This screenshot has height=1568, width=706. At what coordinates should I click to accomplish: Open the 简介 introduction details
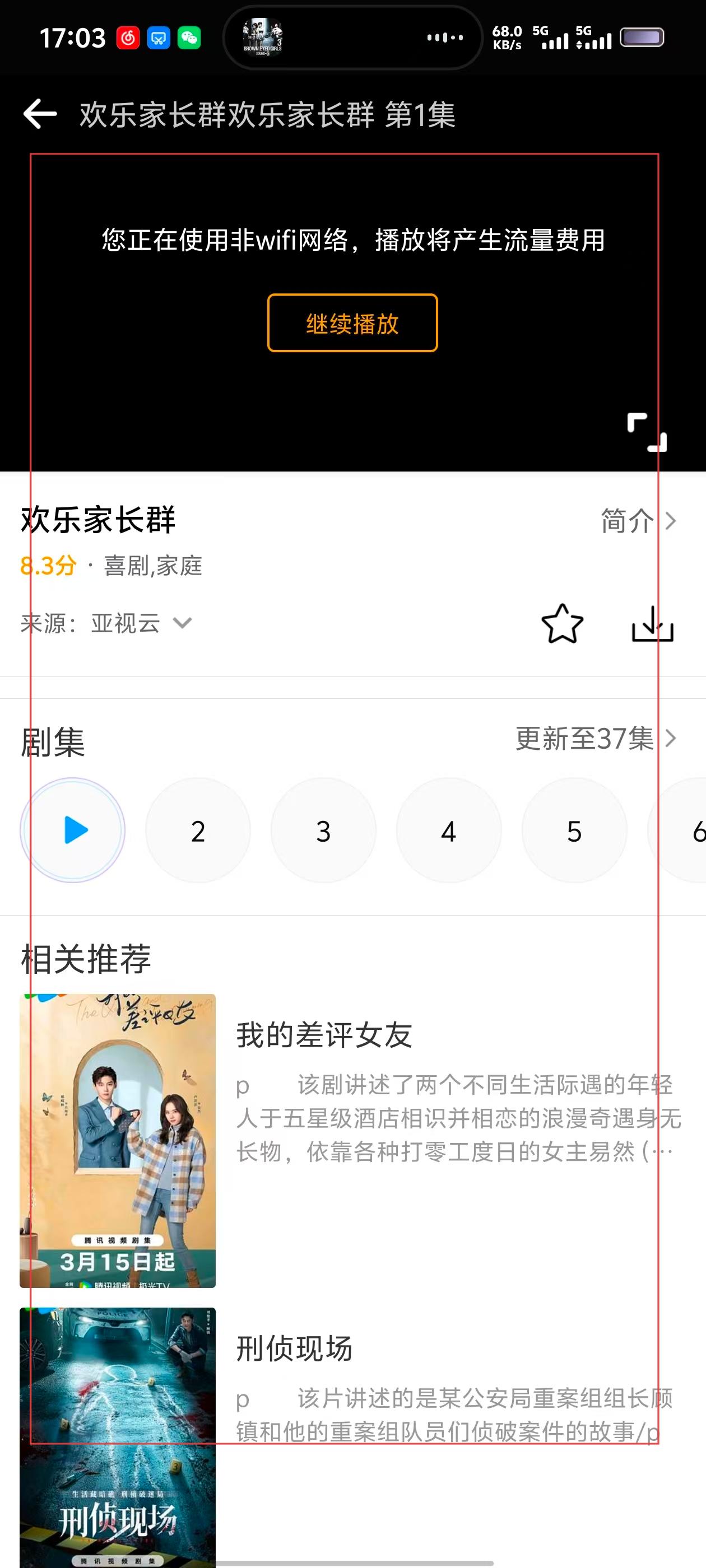click(638, 521)
